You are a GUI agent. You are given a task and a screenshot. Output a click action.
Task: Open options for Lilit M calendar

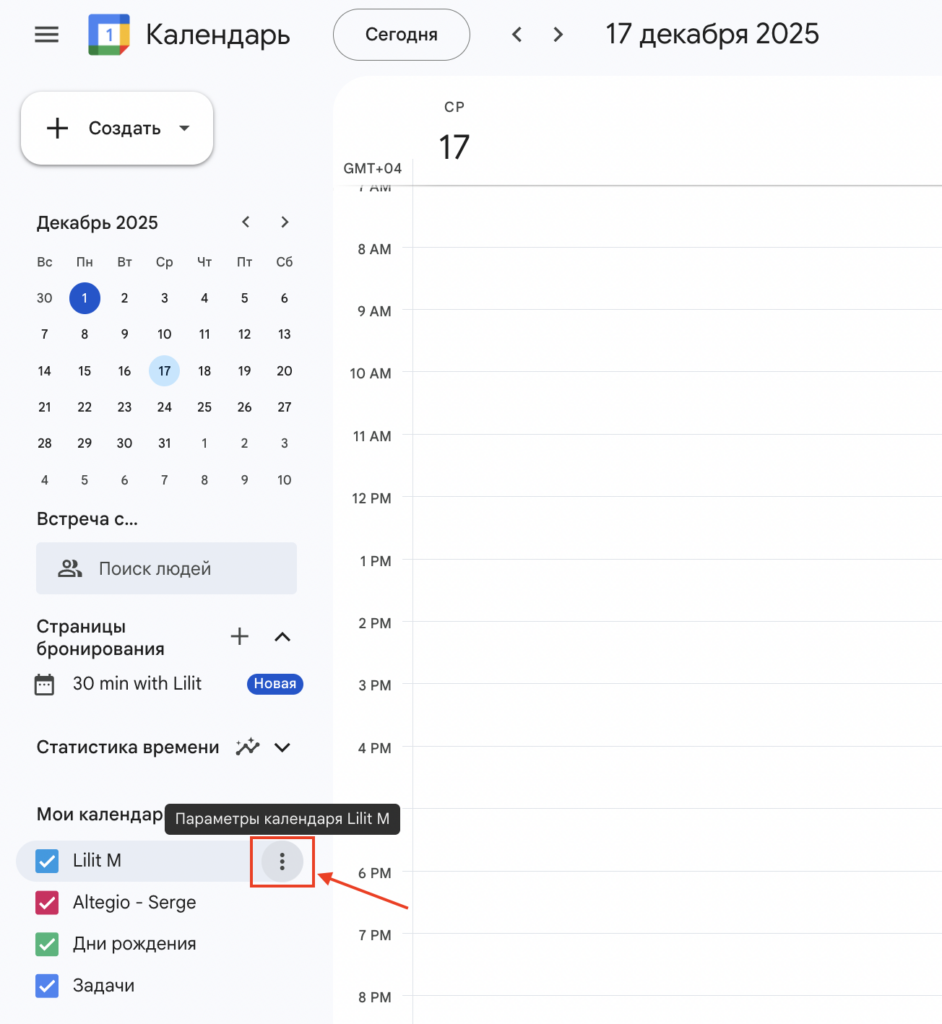pyautogui.click(x=282, y=861)
